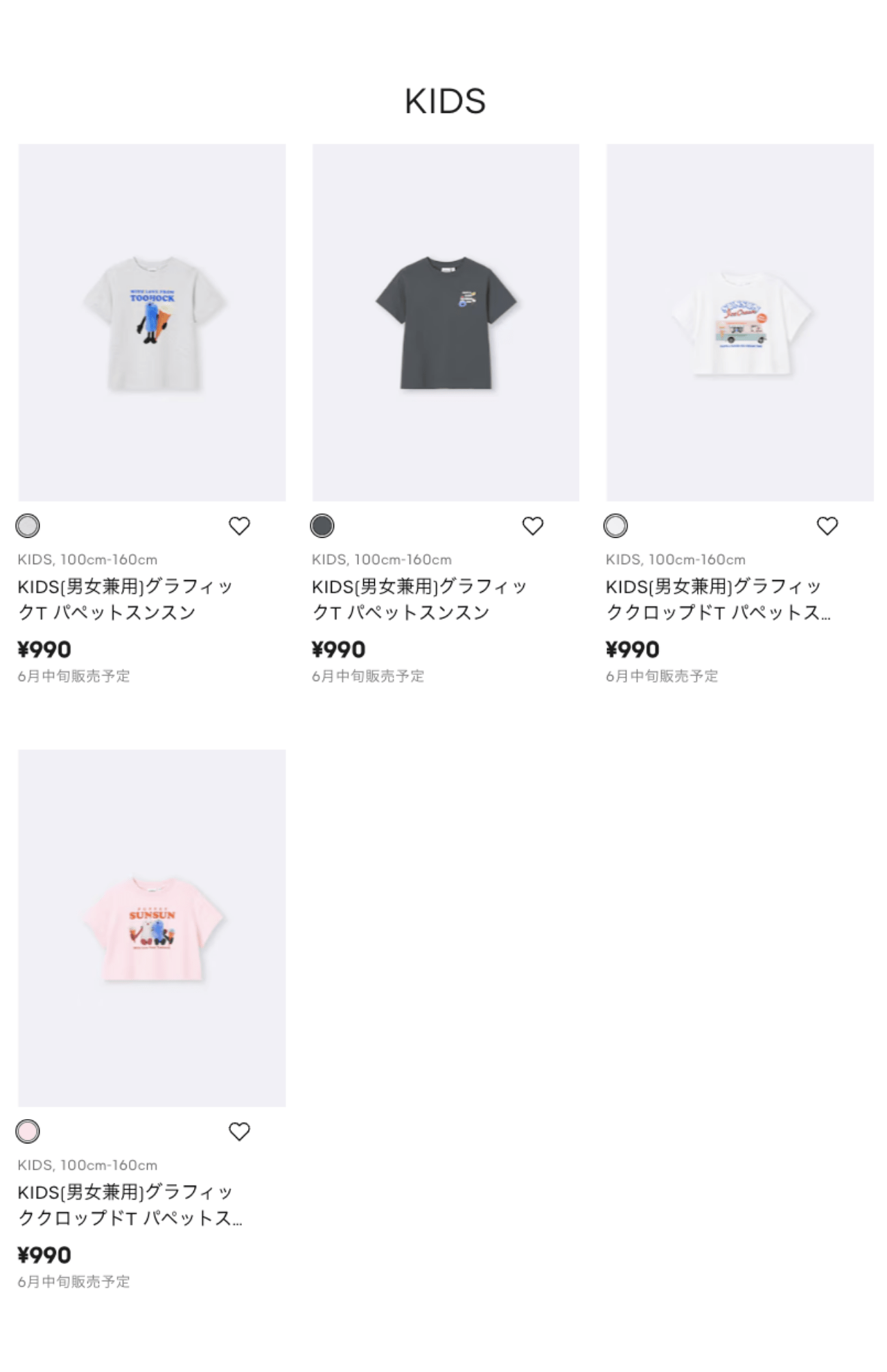The width and height of the screenshot is (887, 1372).
Task: Favorite the light gray graphic tee
Action: (x=239, y=526)
